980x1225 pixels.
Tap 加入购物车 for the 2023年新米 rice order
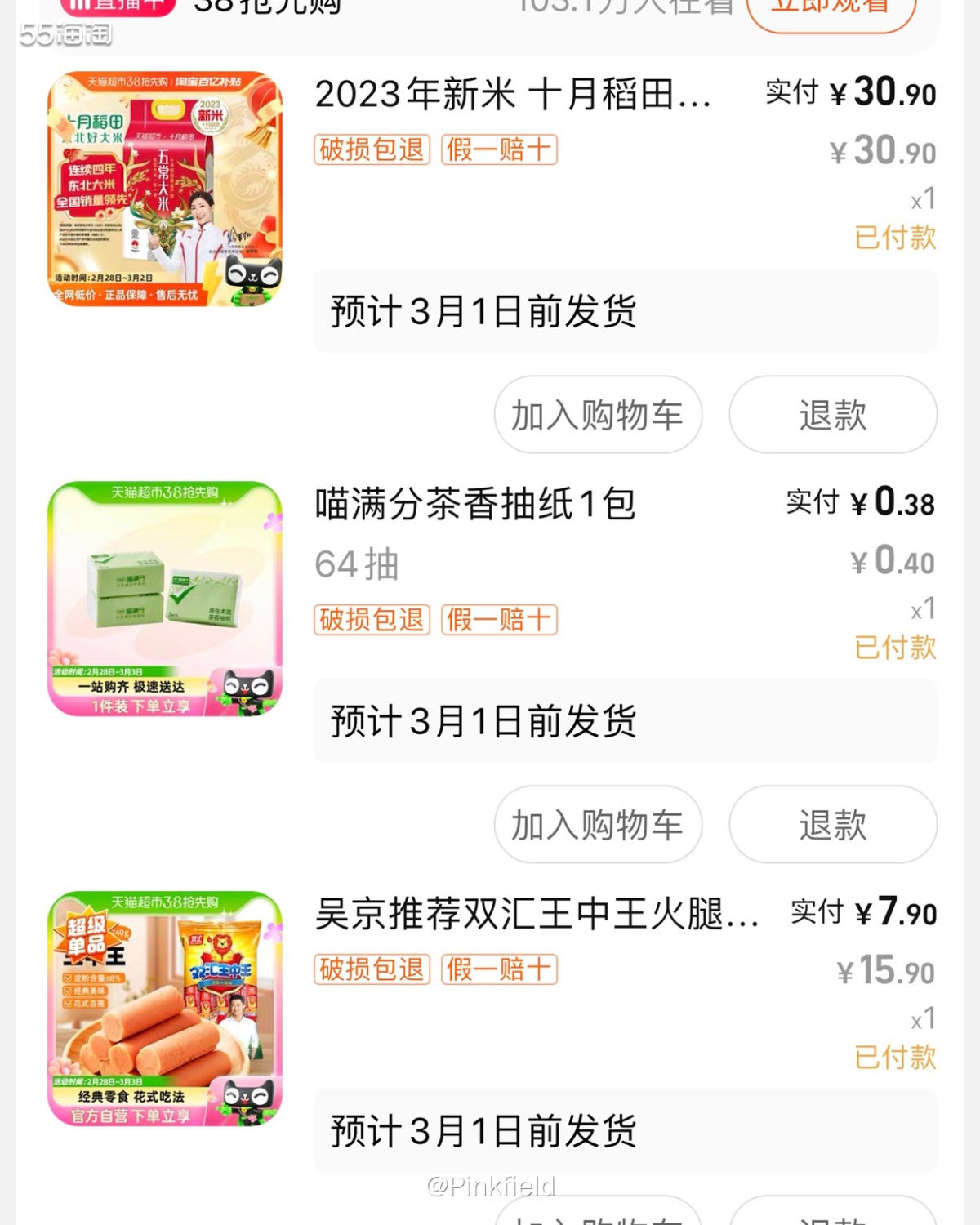pyautogui.click(x=597, y=415)
